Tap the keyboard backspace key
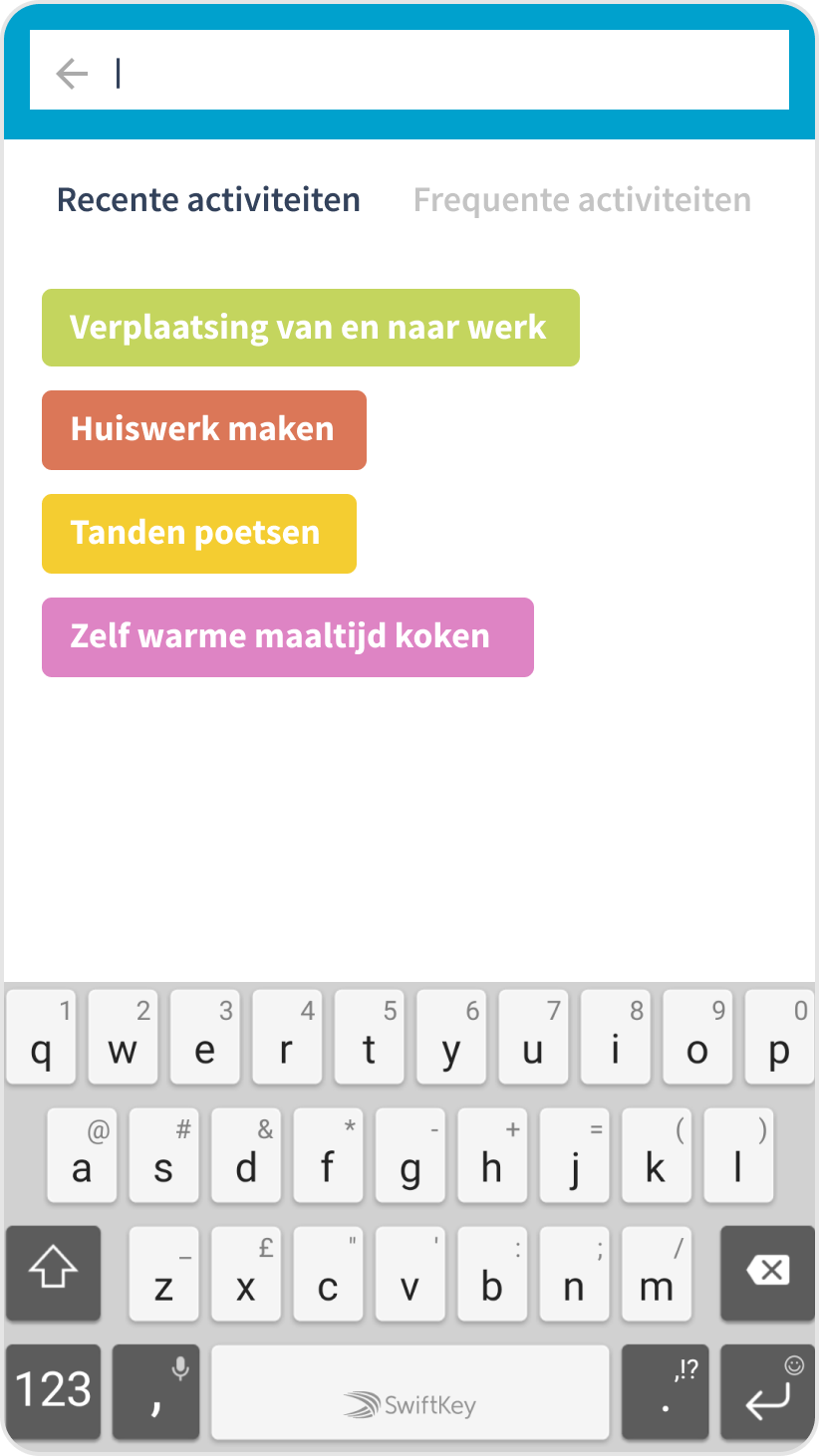 767,1273
